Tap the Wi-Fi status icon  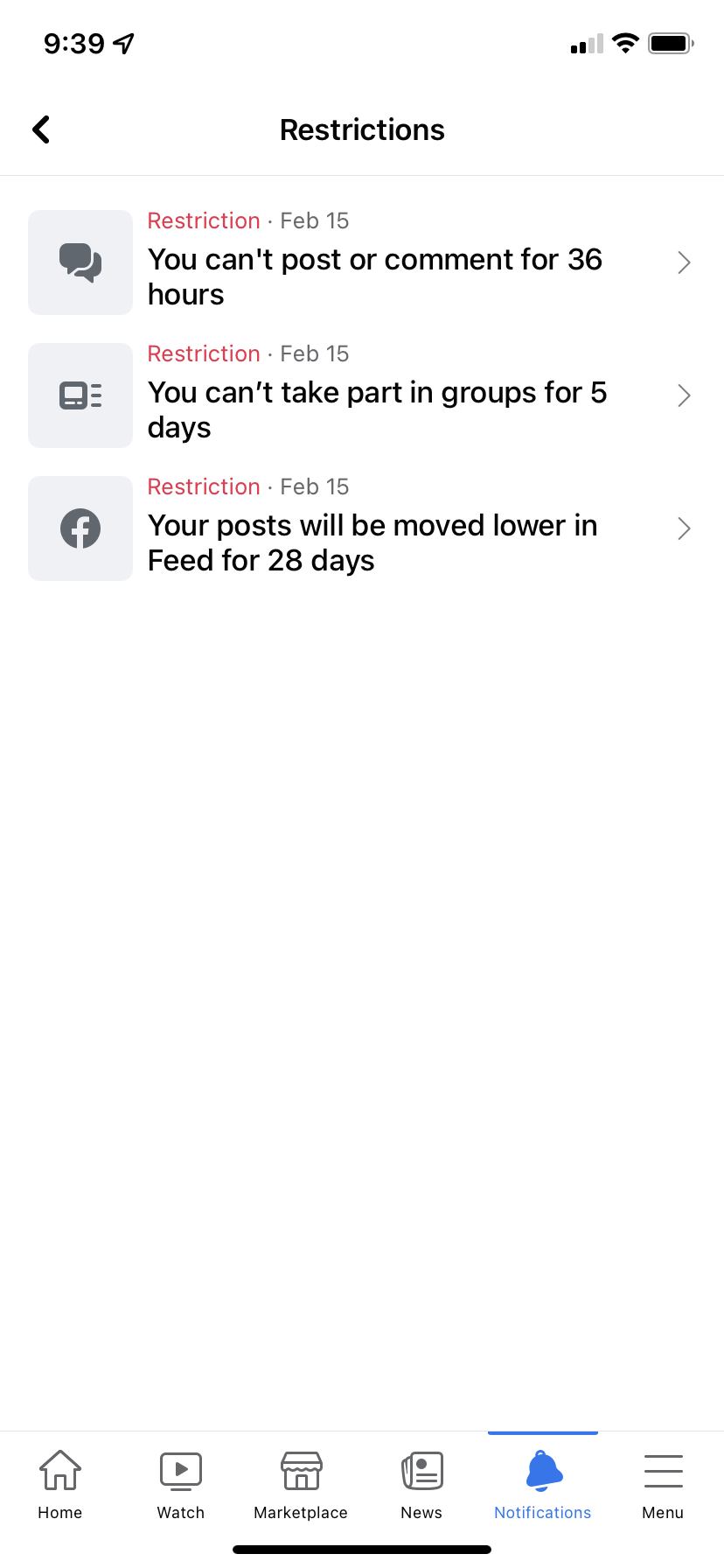626,43
